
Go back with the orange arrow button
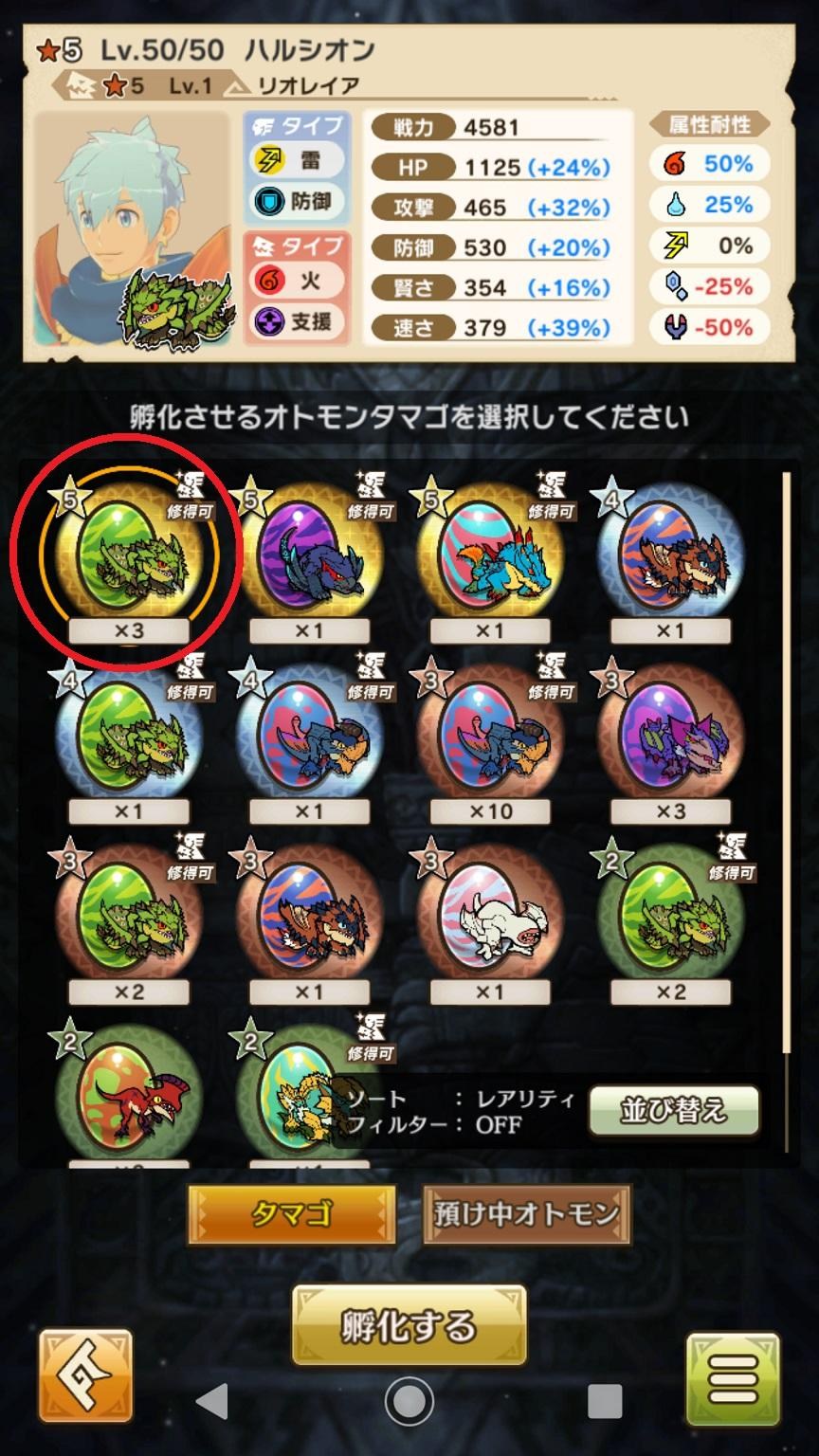click(85, 1374)
